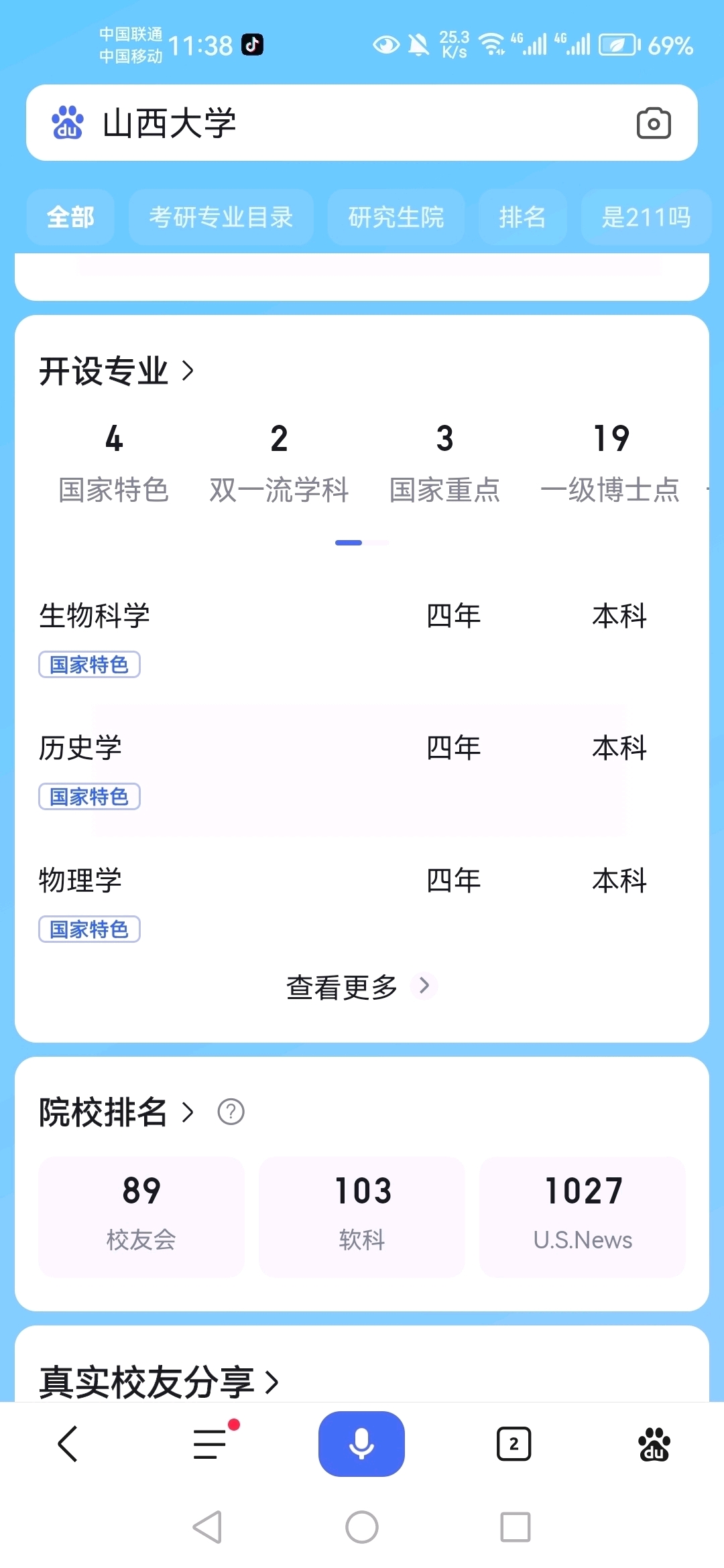The width and height of the screenshot is (724, 1568).
Task: Go to Baidu home paw icon
Action: tap(654, 1444)
